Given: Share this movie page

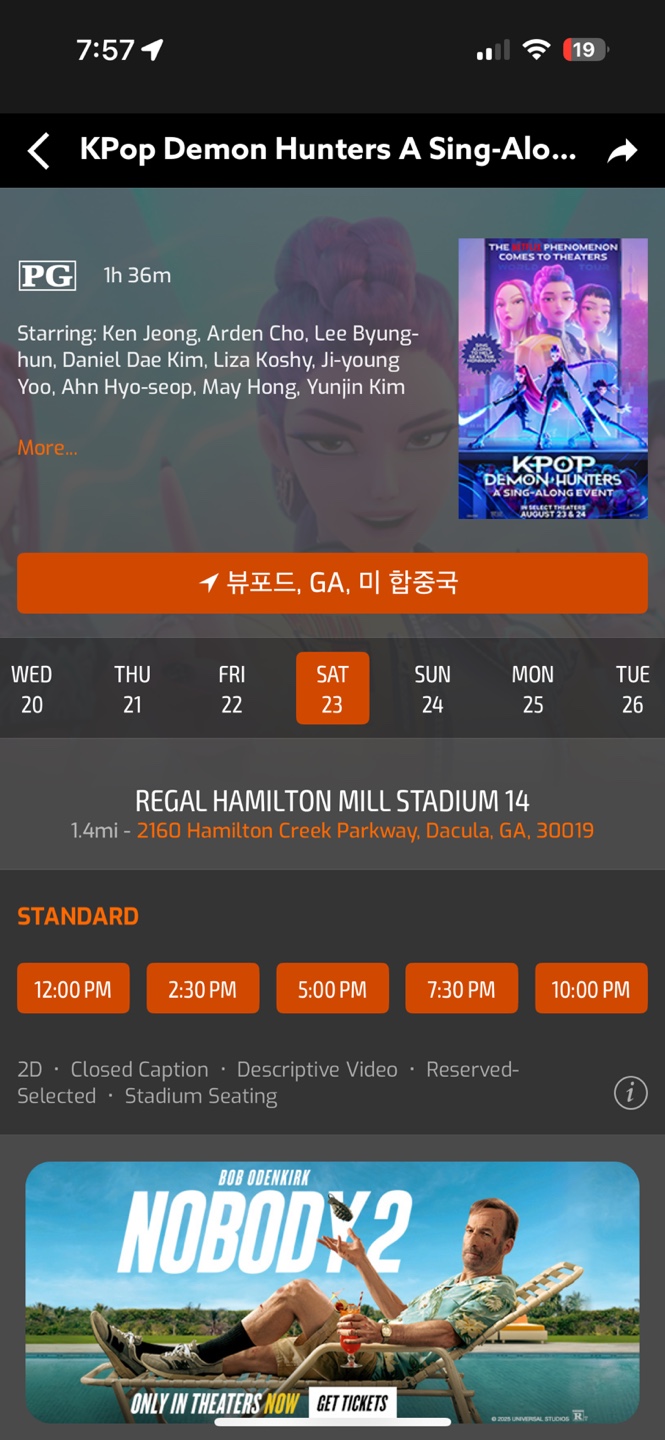Looking at the screenshot, I should pos(622,151).
